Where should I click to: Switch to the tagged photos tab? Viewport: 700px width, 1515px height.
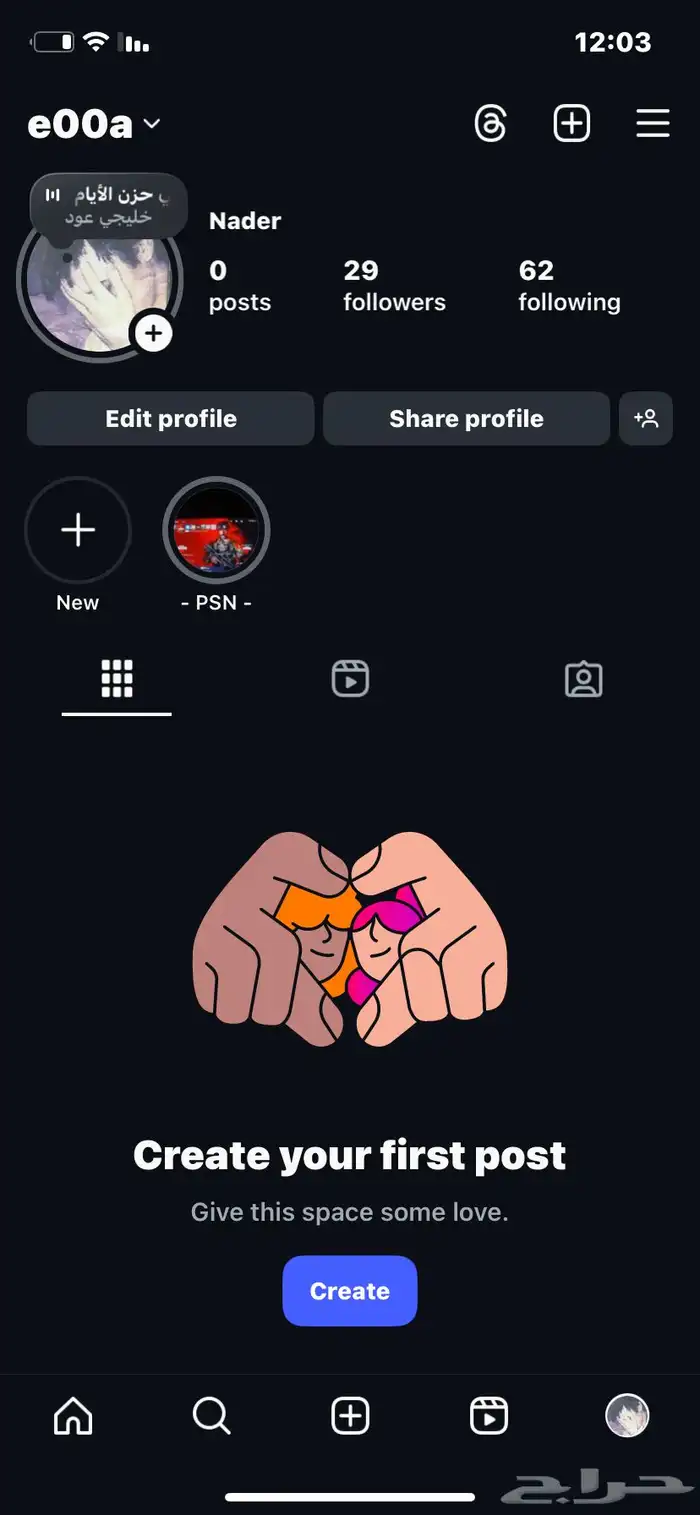583,680
